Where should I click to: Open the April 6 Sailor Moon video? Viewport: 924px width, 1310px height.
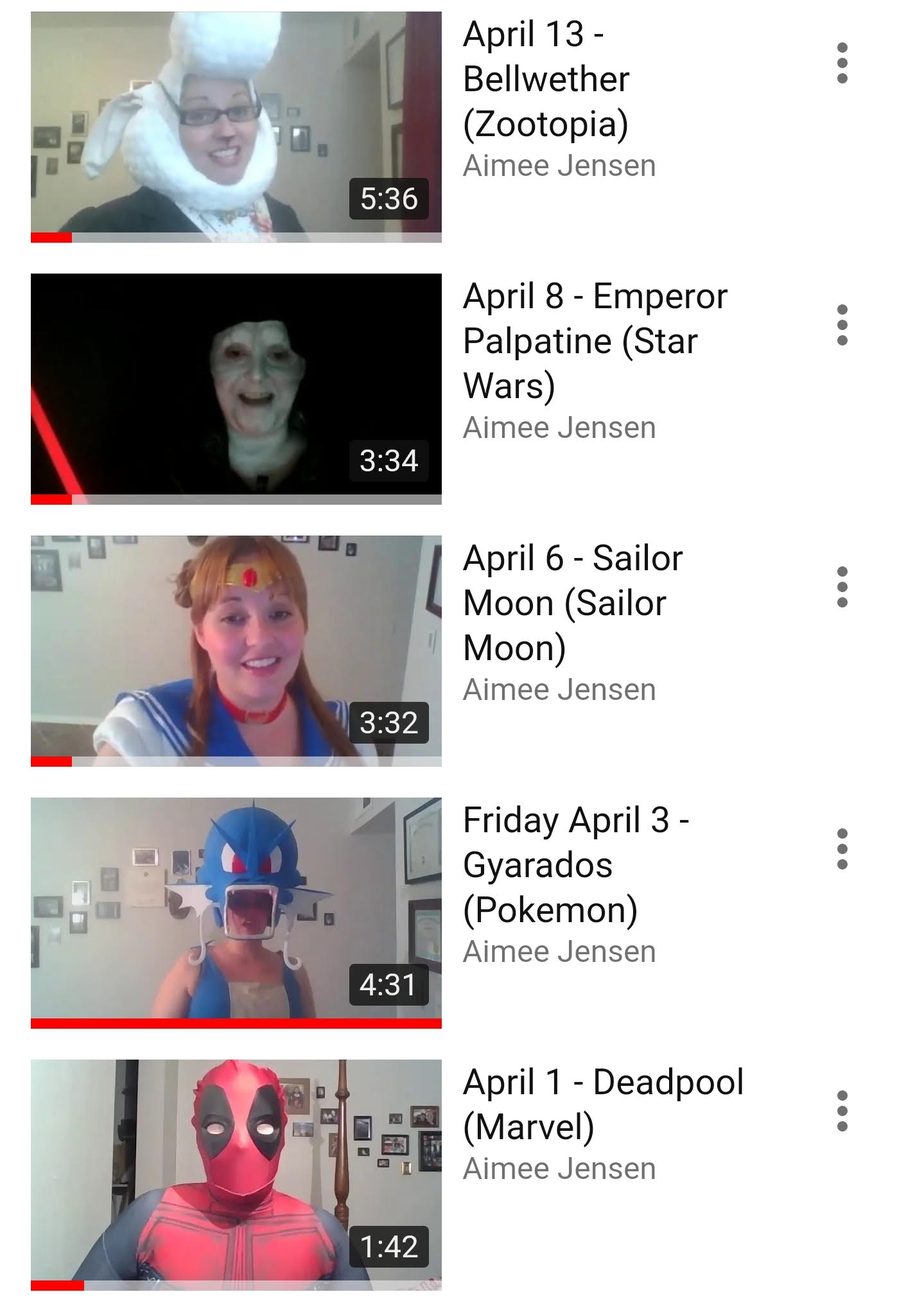(x=236, y=651)
